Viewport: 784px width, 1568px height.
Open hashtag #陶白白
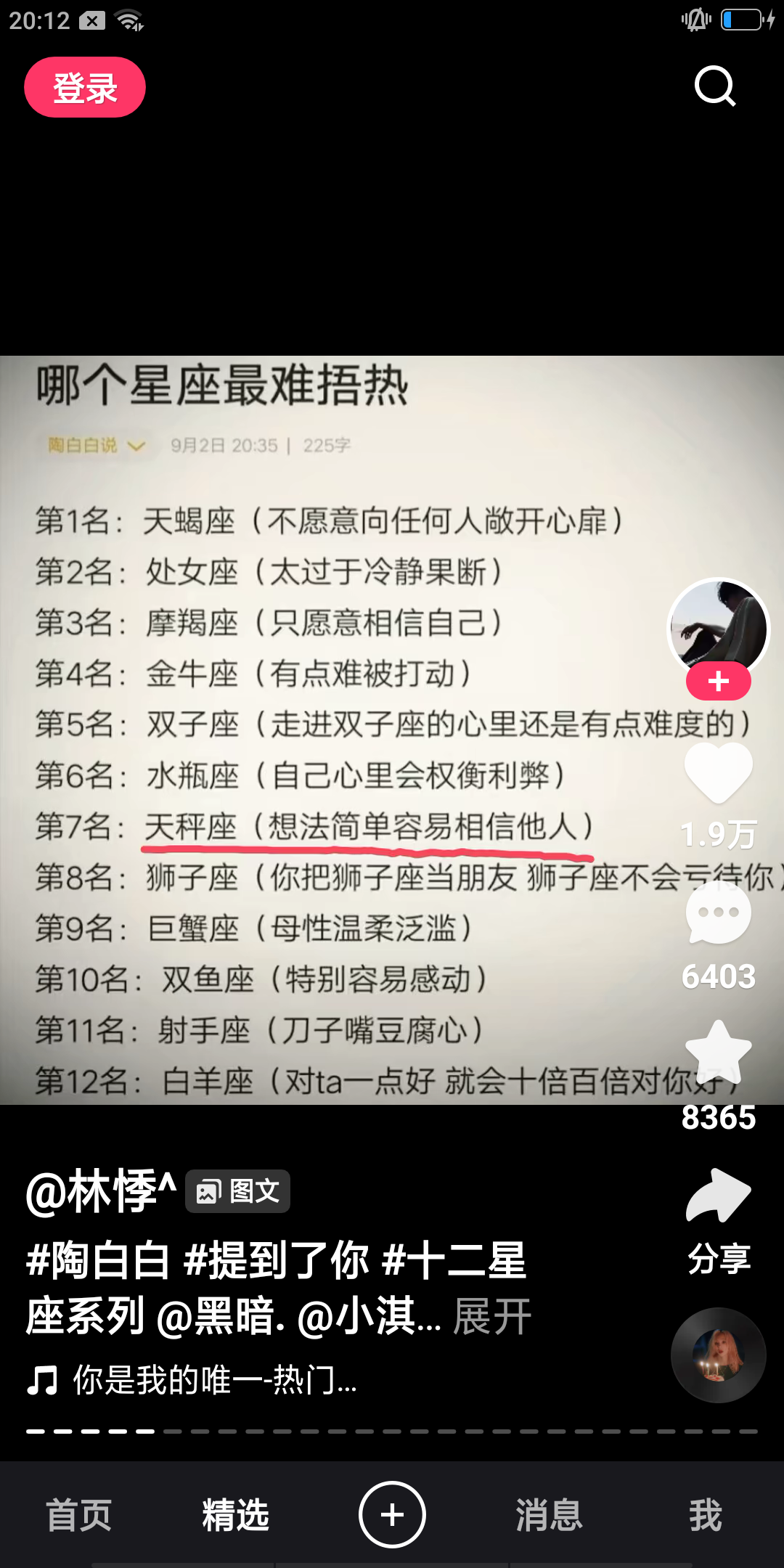click(98, 1260)
